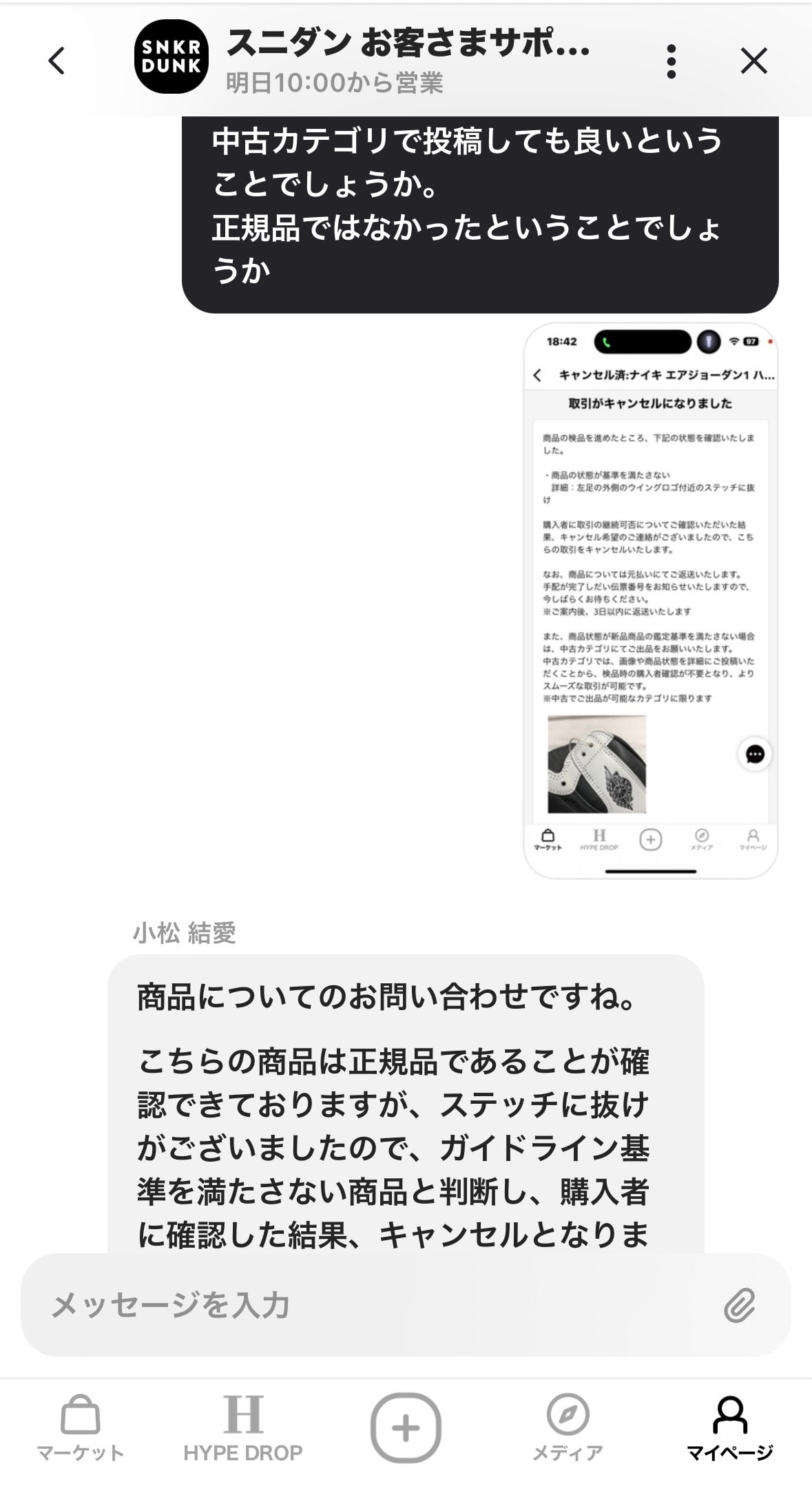Switch to the メディア tab
This screenshot has height=1491, width=812.
coord(568,1428)
